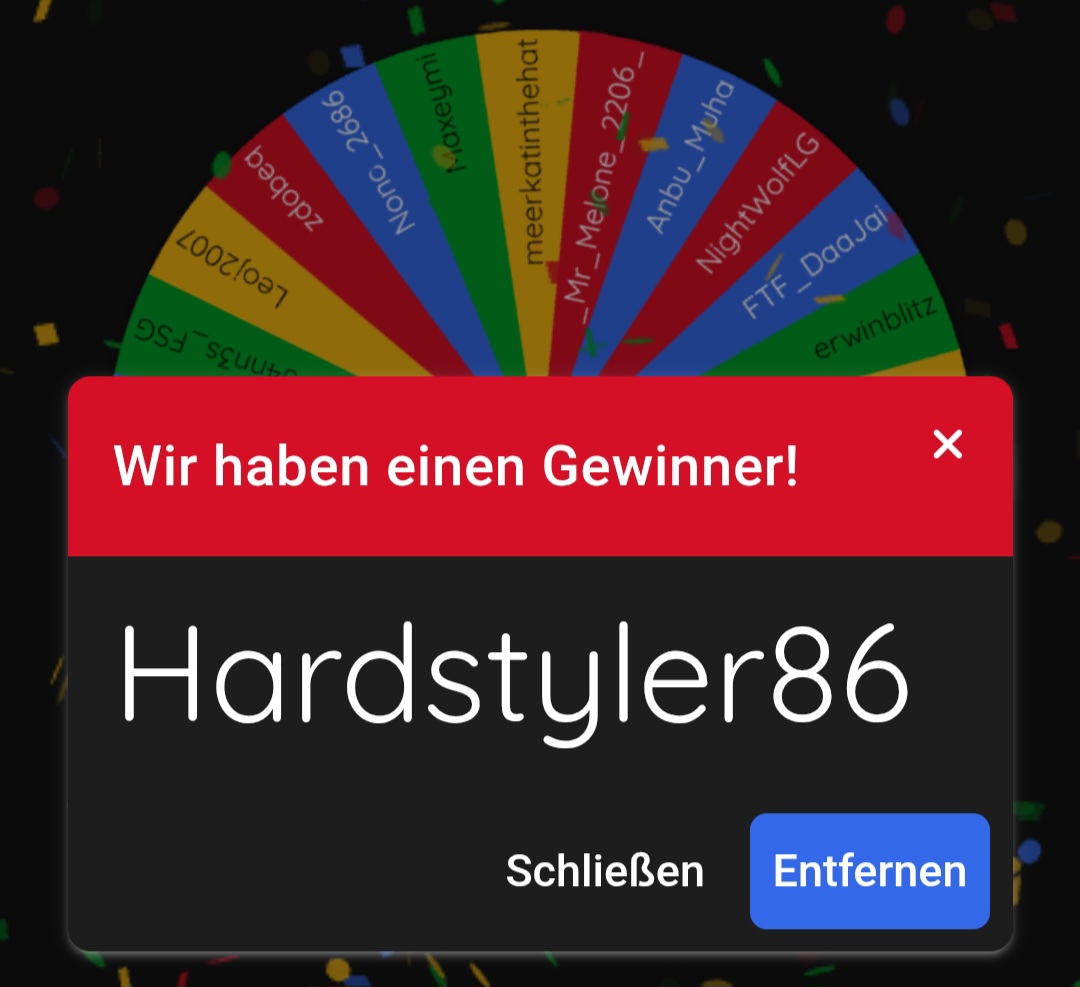The height and width of the screenshot is (987, 1080).
Task: Tap the Schließen button
Action: point(605,871)
